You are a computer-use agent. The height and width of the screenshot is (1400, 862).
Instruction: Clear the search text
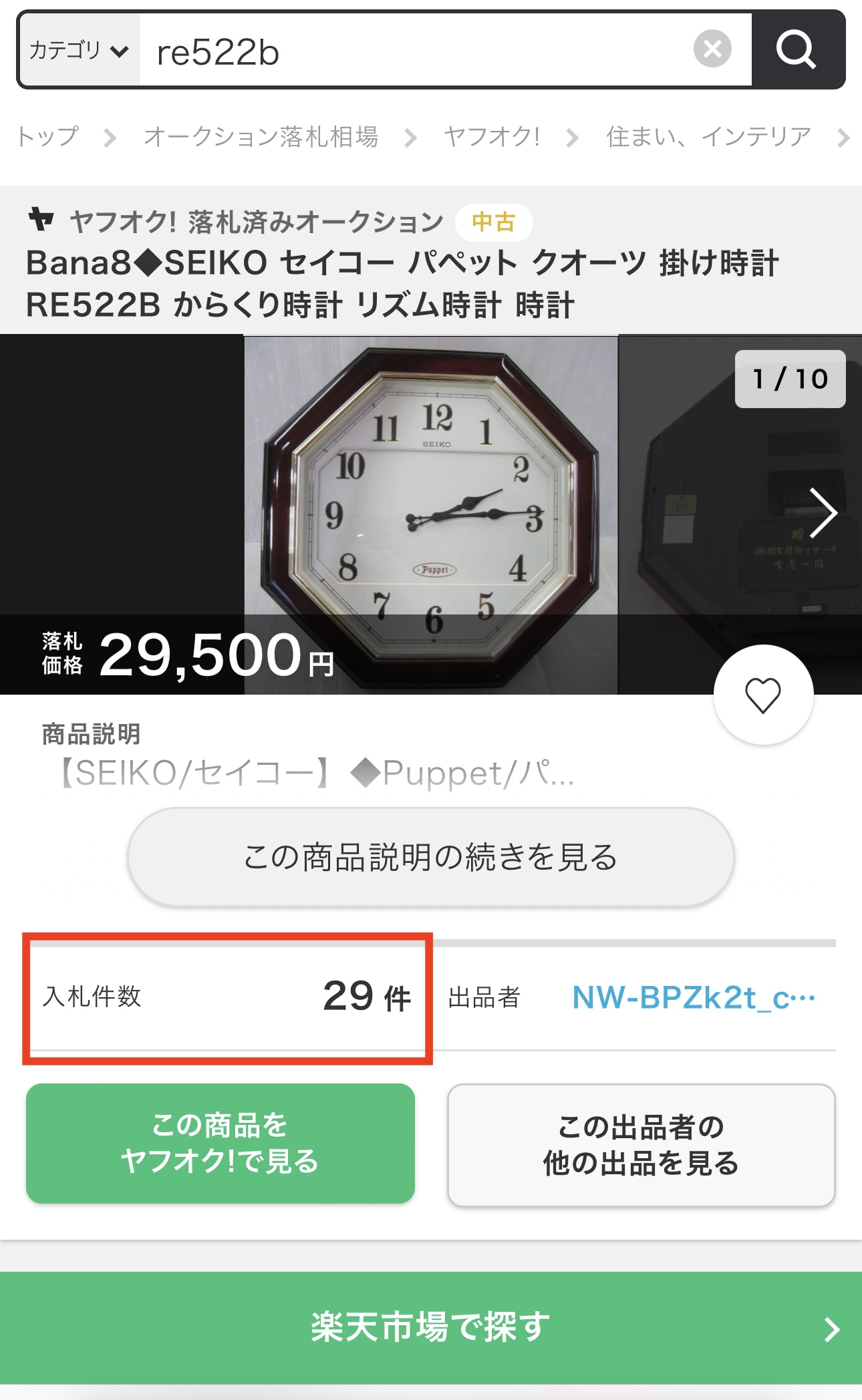712,49
